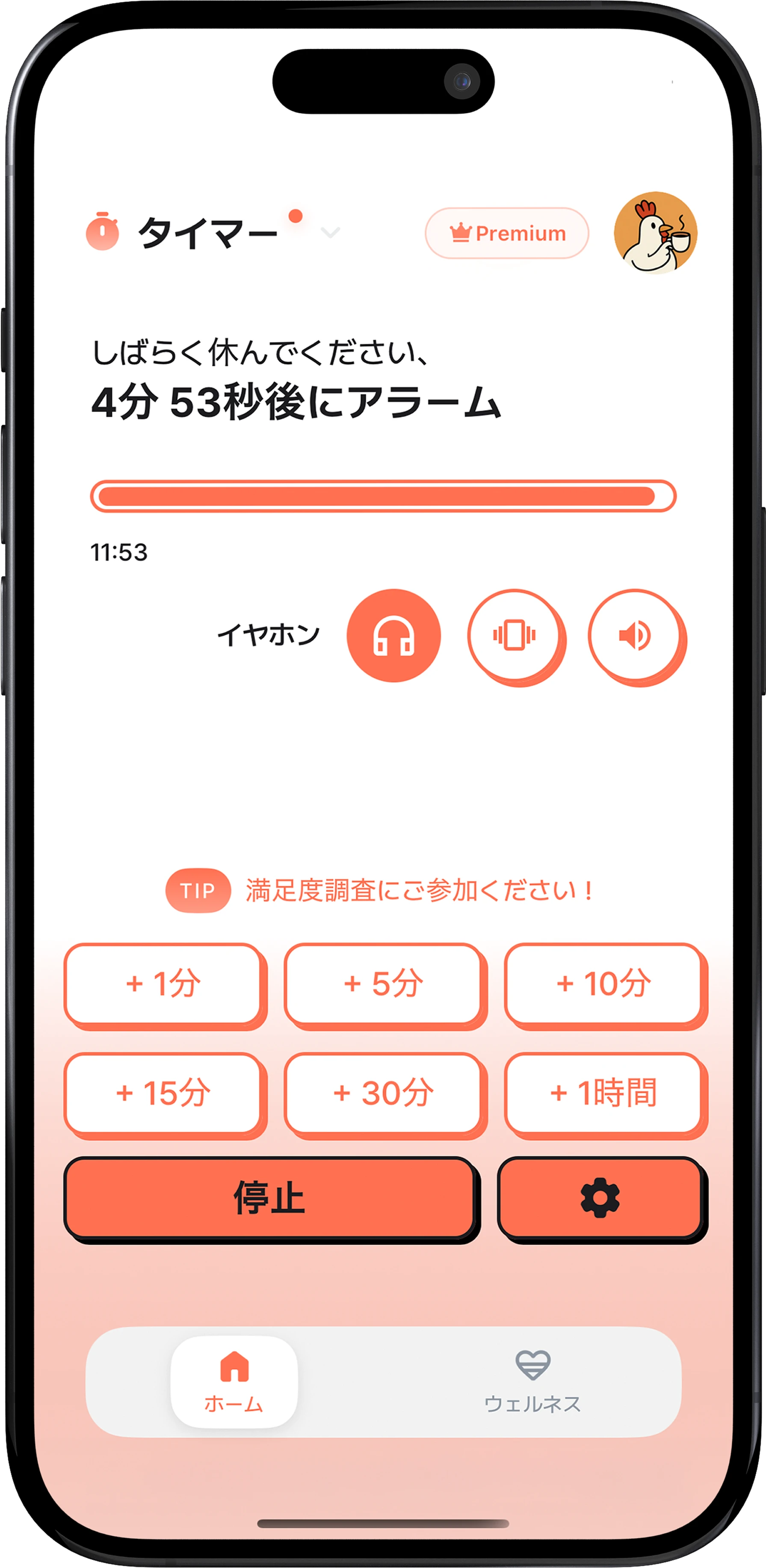
Task: Open the chicken profile avatar
Action: point(655,232)
